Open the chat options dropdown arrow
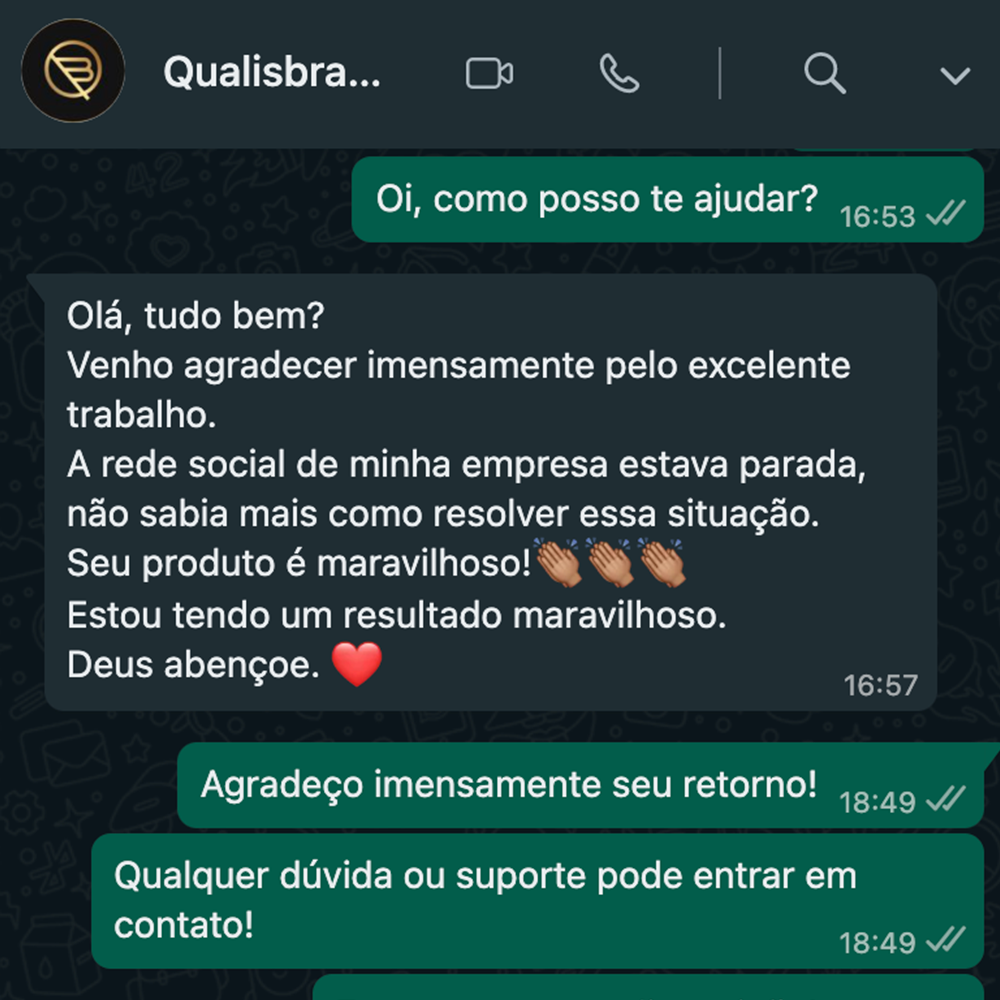This screenshot has height=1000, width=1000. coord(955,75)
